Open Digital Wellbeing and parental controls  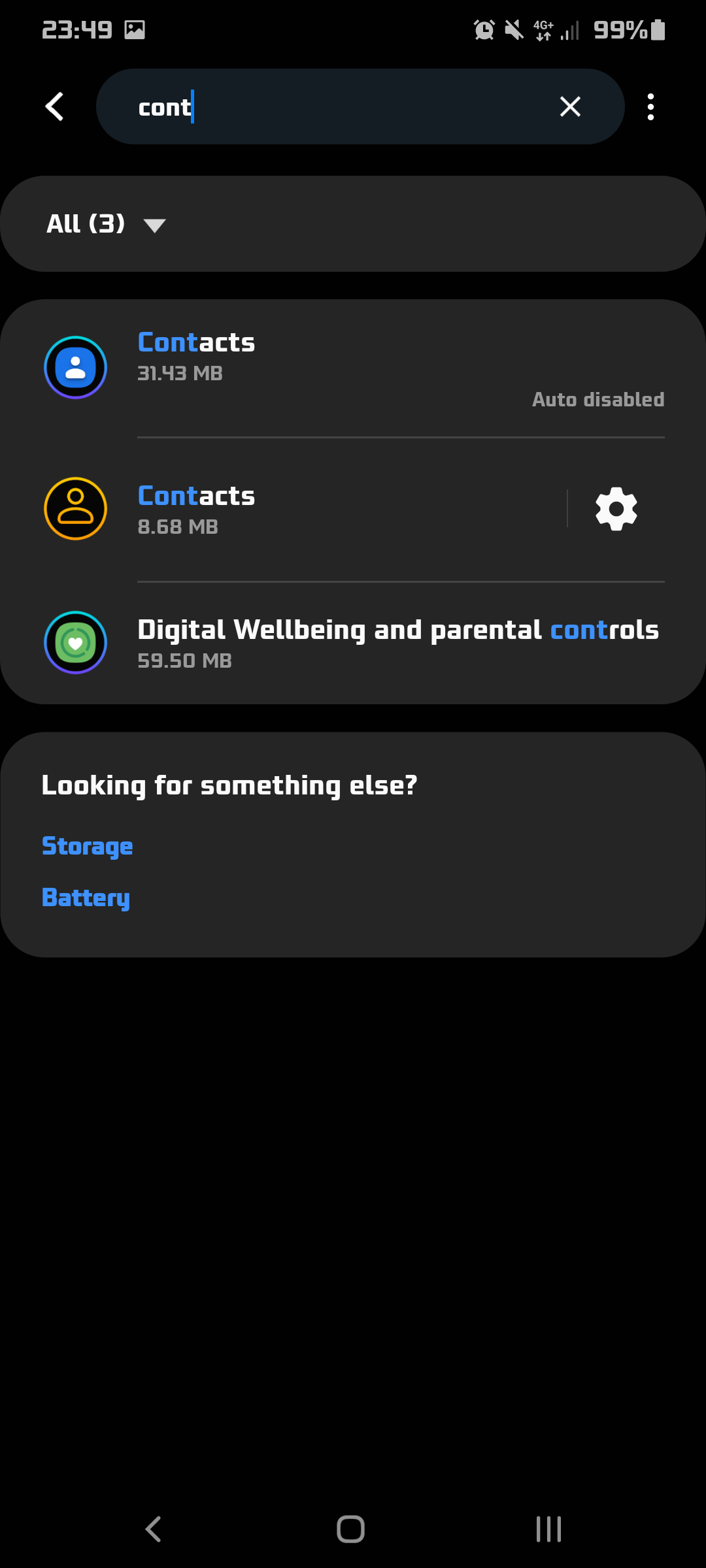point(353,643)
